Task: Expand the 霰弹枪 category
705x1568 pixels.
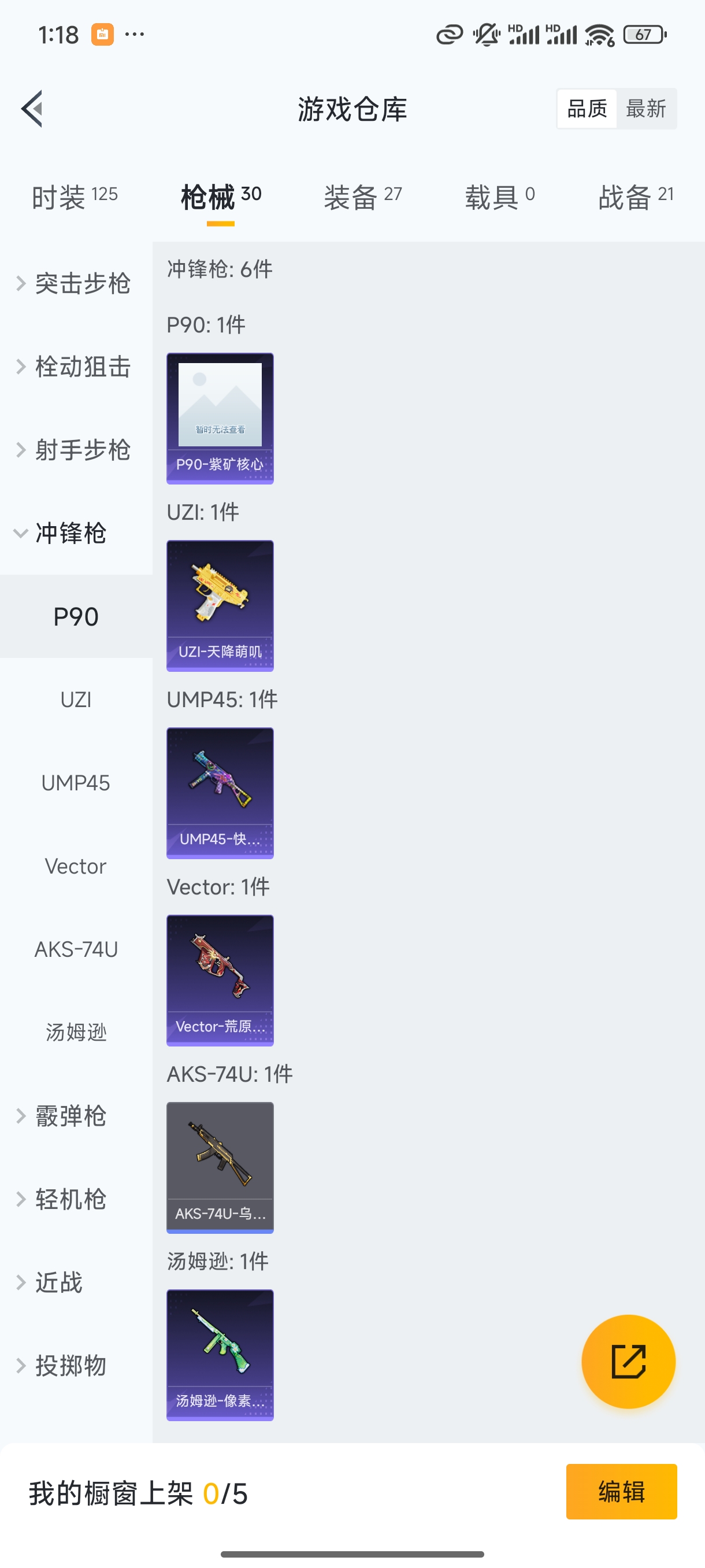Action: 69,1115
